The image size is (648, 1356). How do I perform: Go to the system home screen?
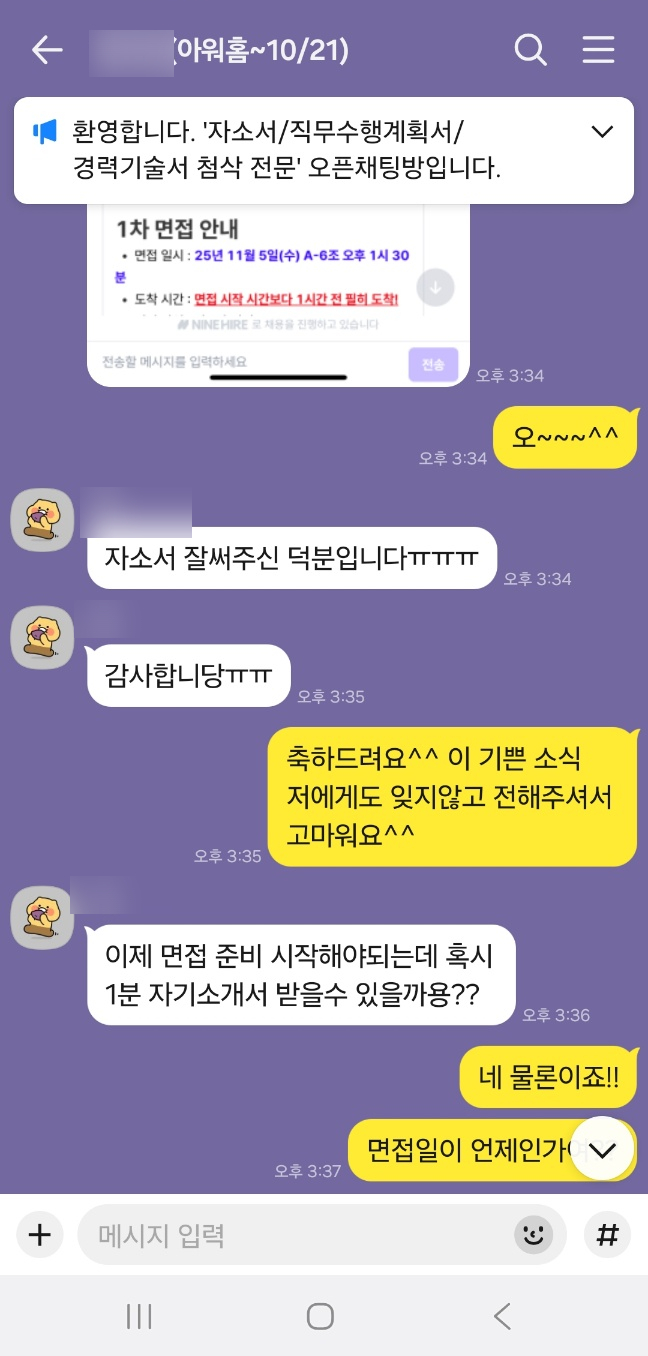pyautogui.click(x=320, y=1316)
